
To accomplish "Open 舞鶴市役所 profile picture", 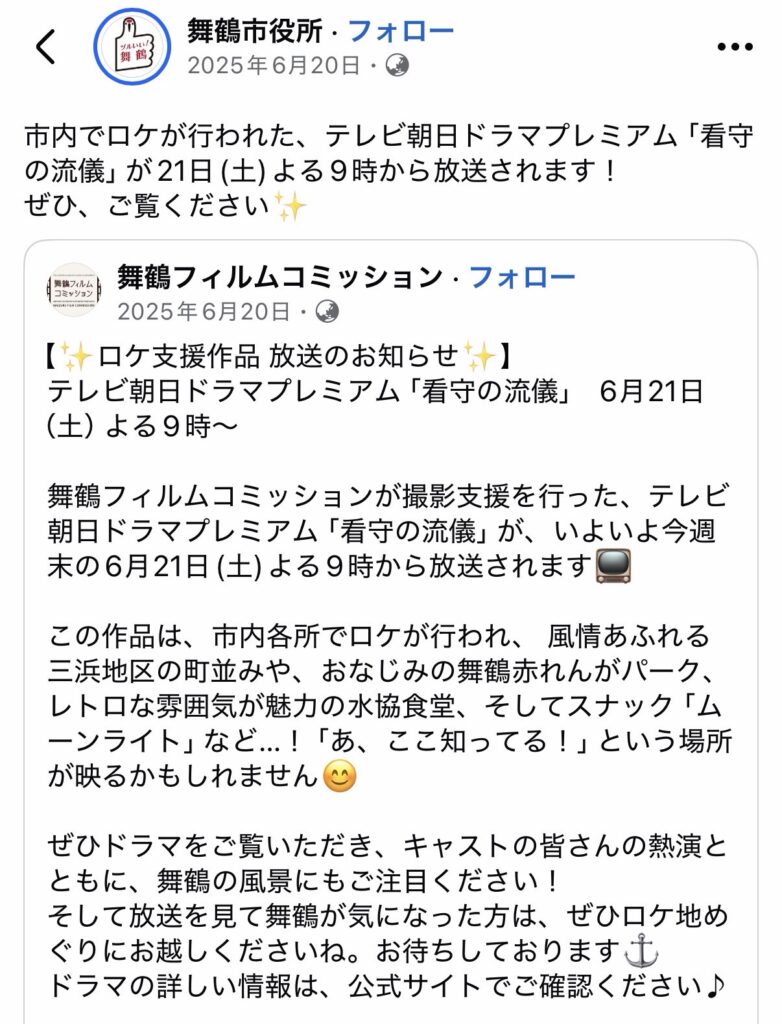I will click(x=132, y=47).
